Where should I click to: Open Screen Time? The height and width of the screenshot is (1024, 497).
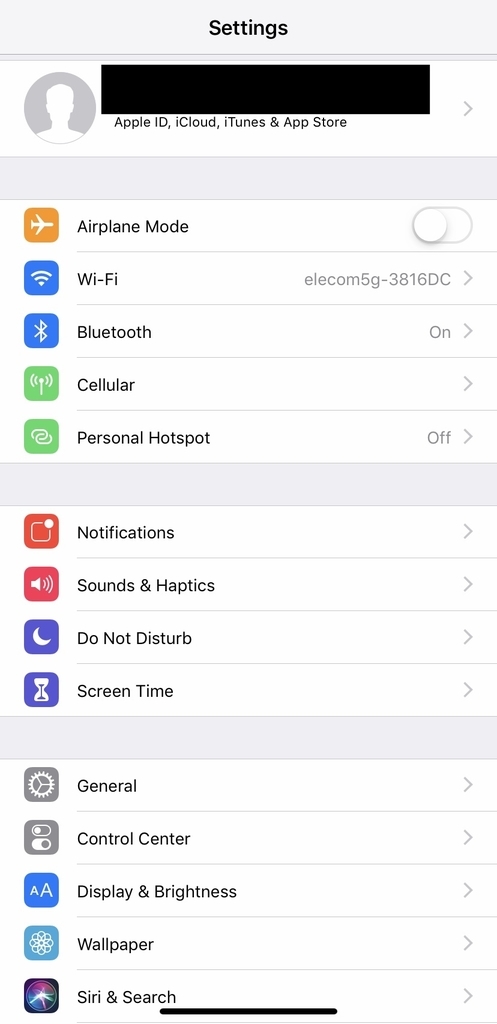(248, 691)
